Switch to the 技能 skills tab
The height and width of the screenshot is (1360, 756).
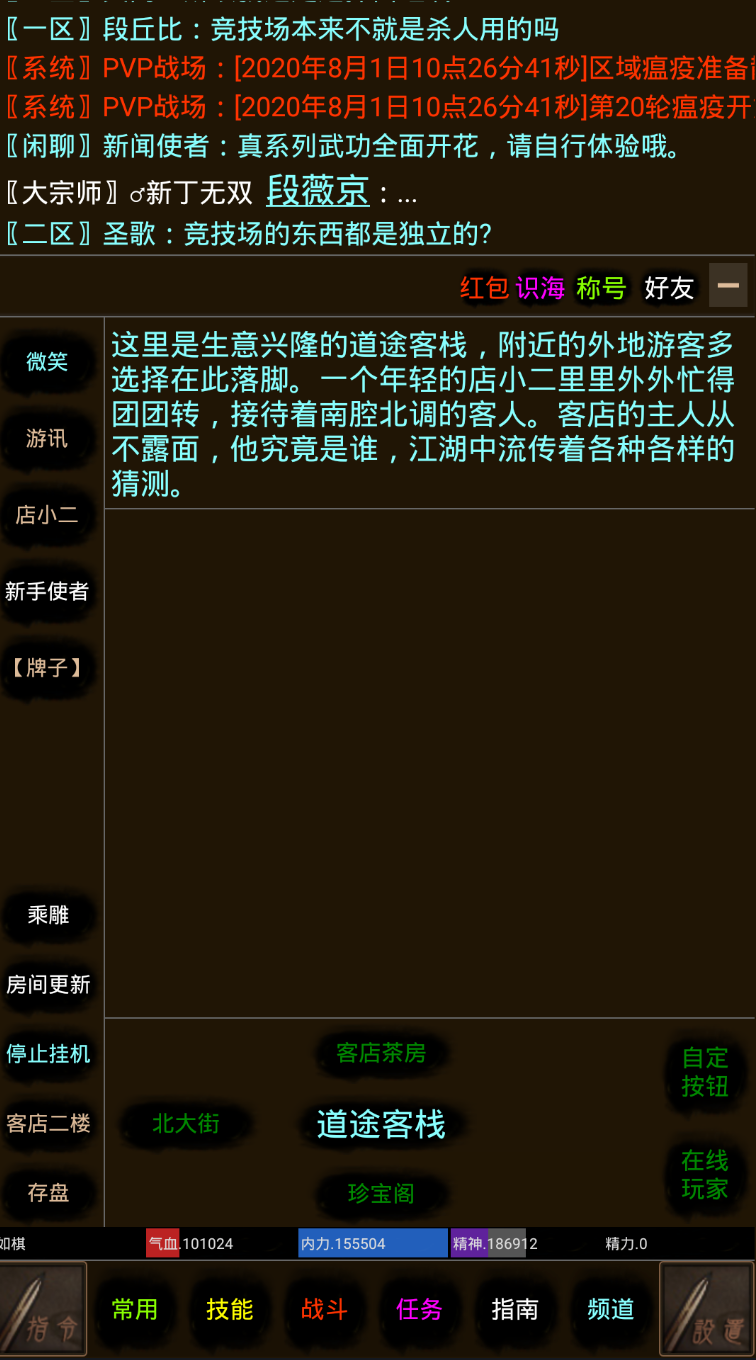[x=230, y=1310]
